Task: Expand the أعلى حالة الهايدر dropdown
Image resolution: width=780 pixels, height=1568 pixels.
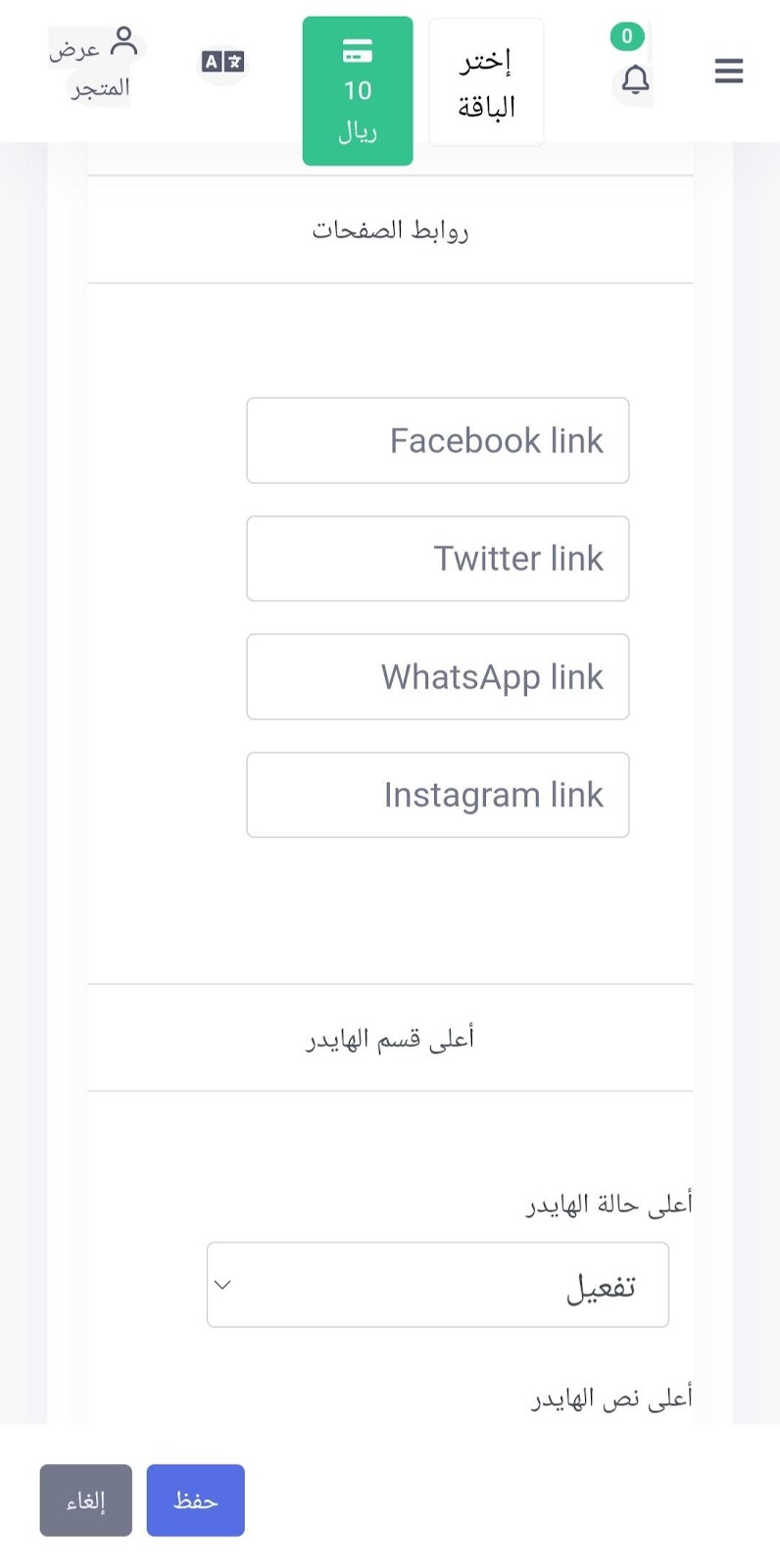Action: pyautogui.click(x=438, y=1285)
